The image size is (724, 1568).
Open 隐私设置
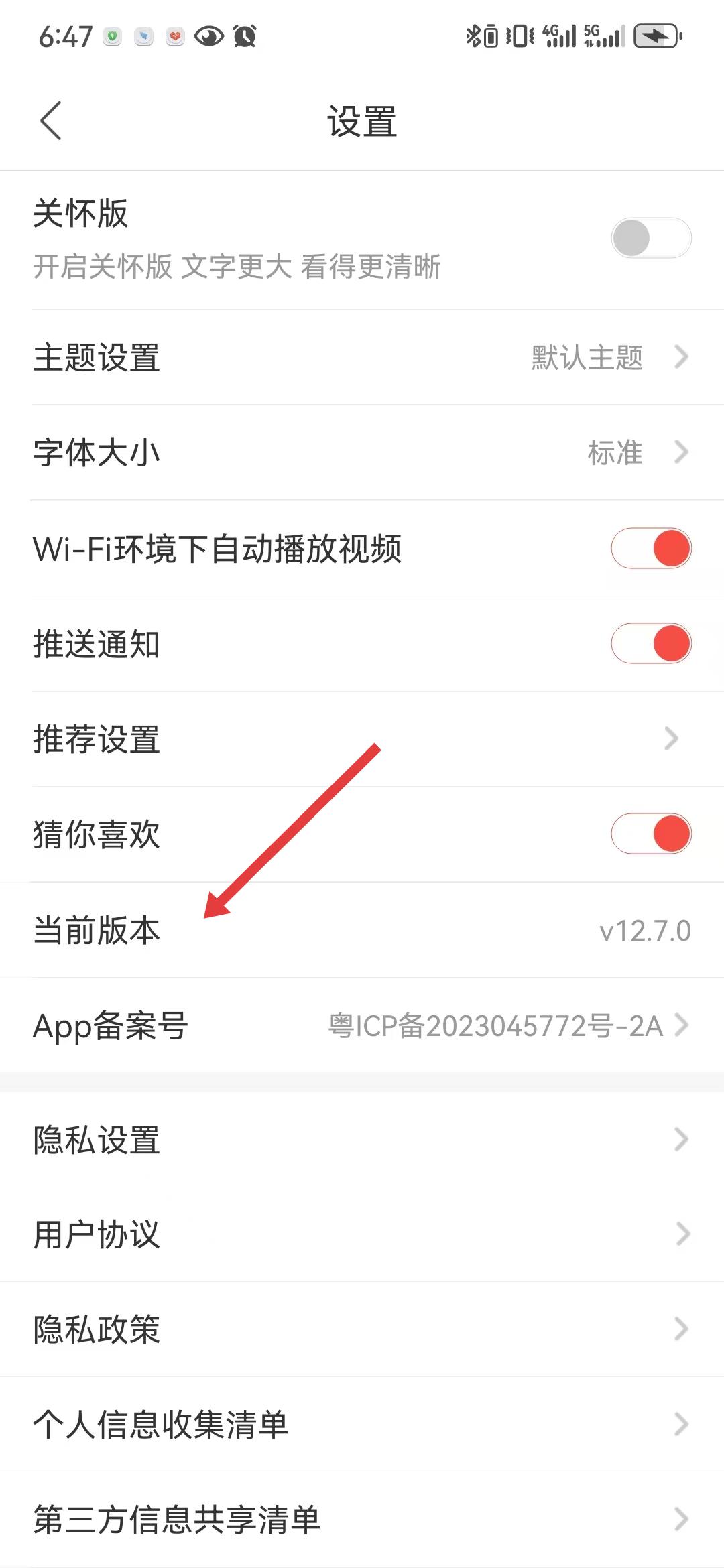tap(362, 1139)
